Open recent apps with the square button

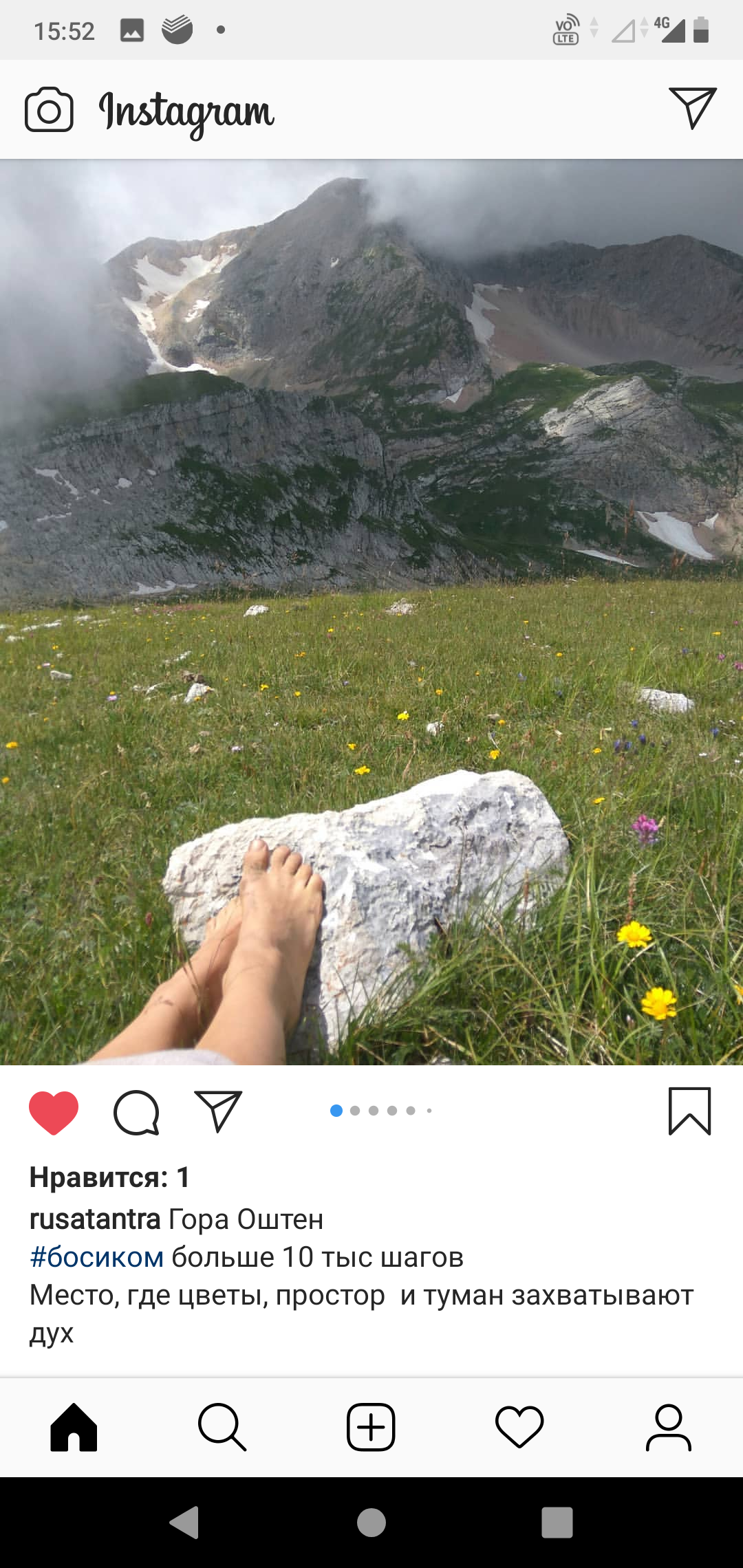pos(557,1523)
